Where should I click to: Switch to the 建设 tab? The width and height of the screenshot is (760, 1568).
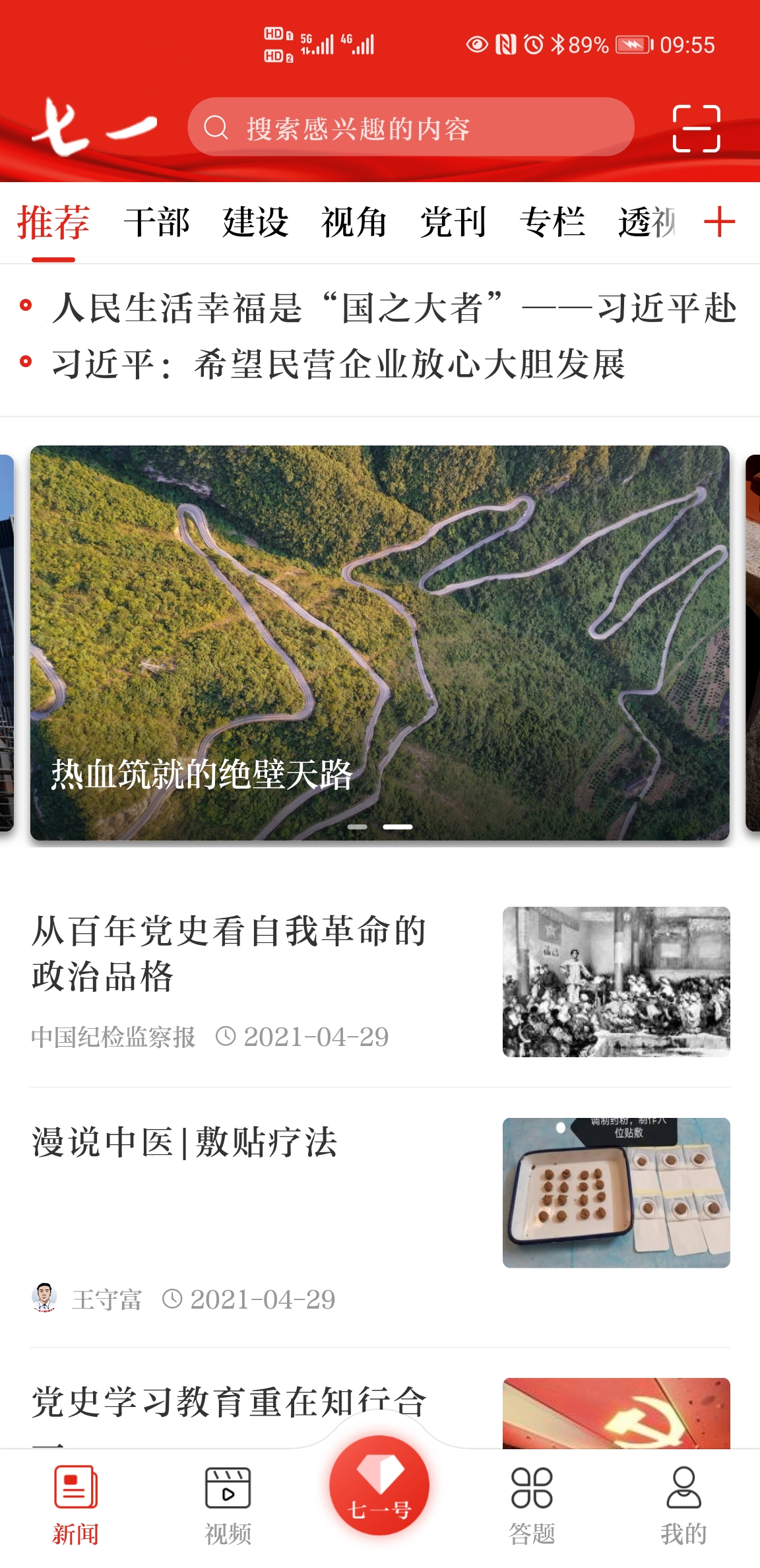click(x=255, y=222)
